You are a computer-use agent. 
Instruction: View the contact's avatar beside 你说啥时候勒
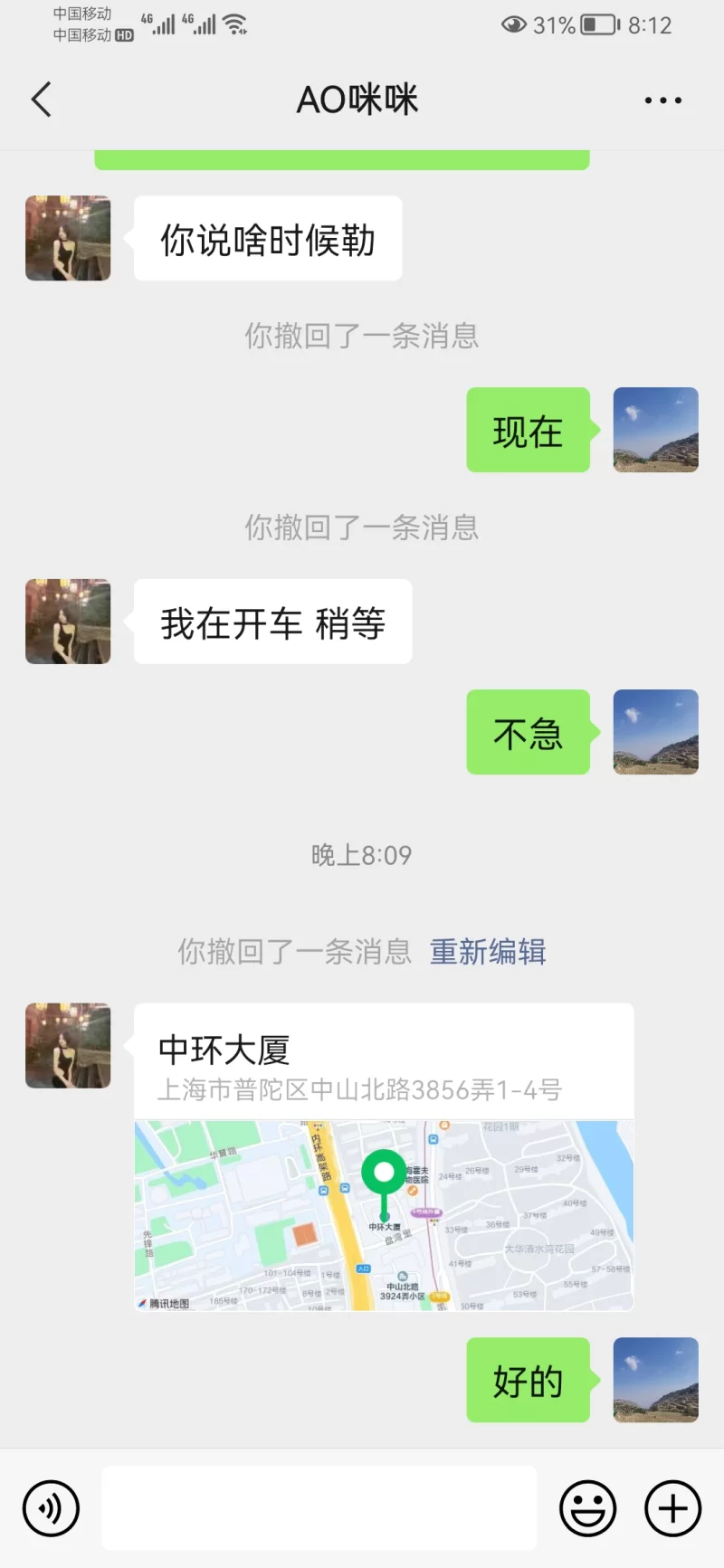point(68,238)
